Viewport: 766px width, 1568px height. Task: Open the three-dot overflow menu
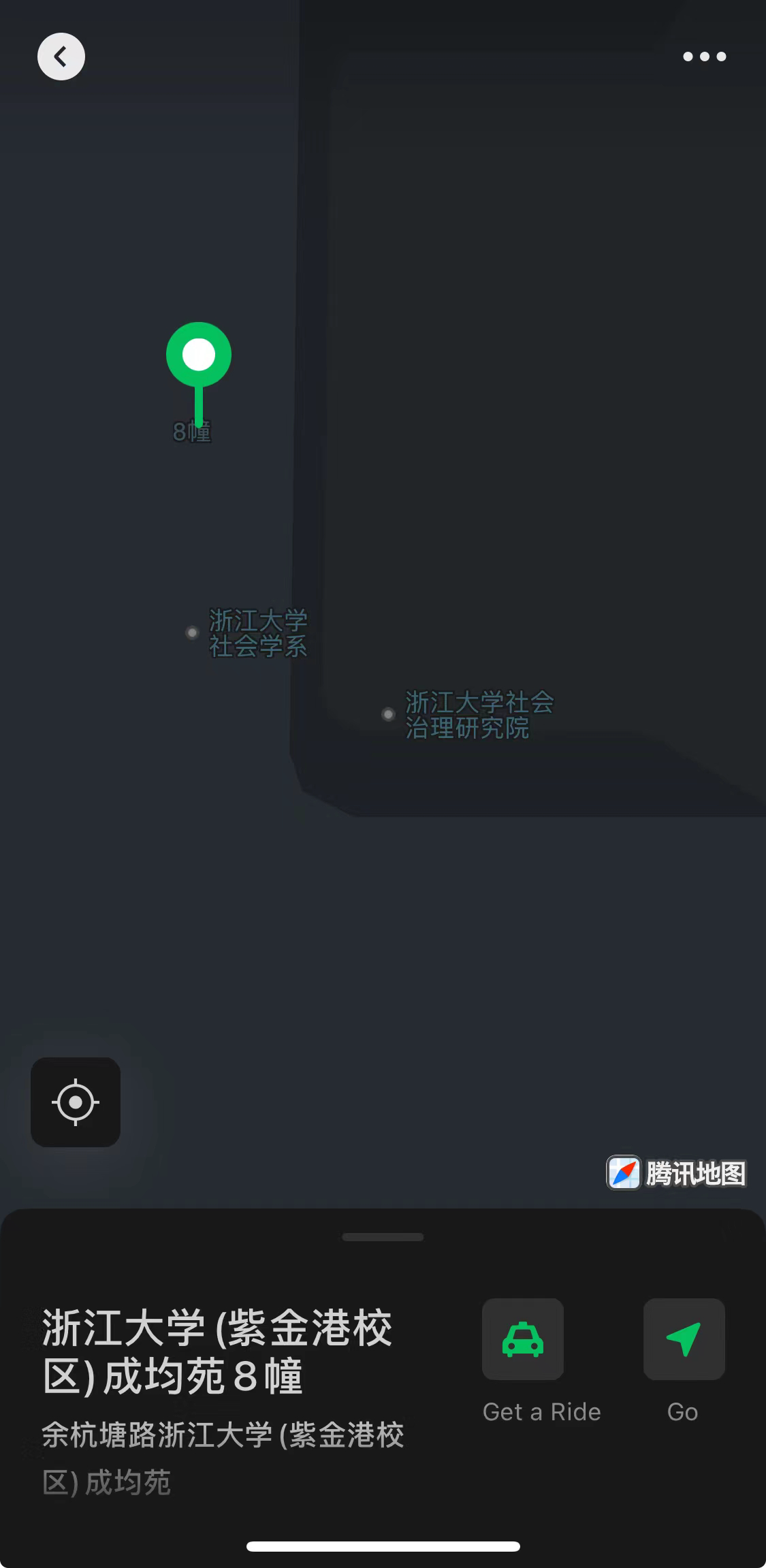[704, 57]
